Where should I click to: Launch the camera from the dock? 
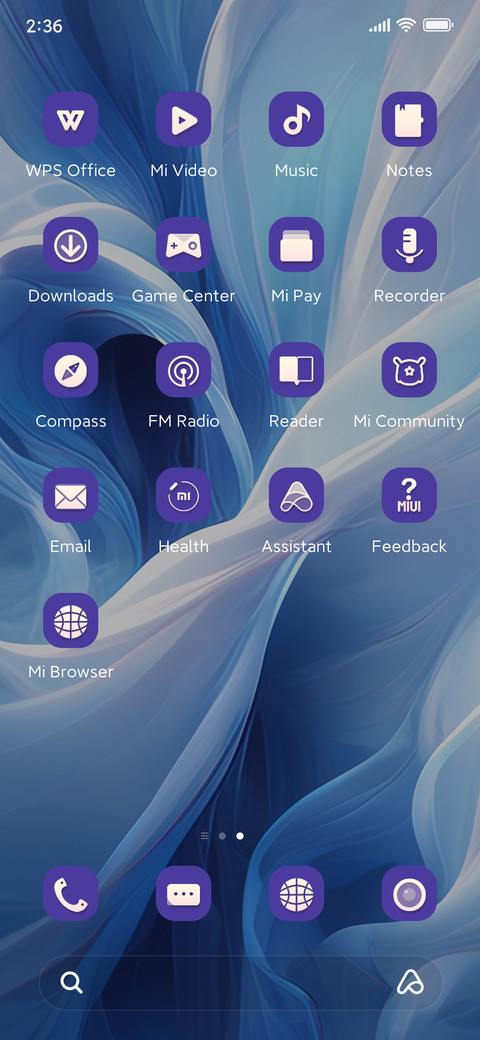coord(409,893)
